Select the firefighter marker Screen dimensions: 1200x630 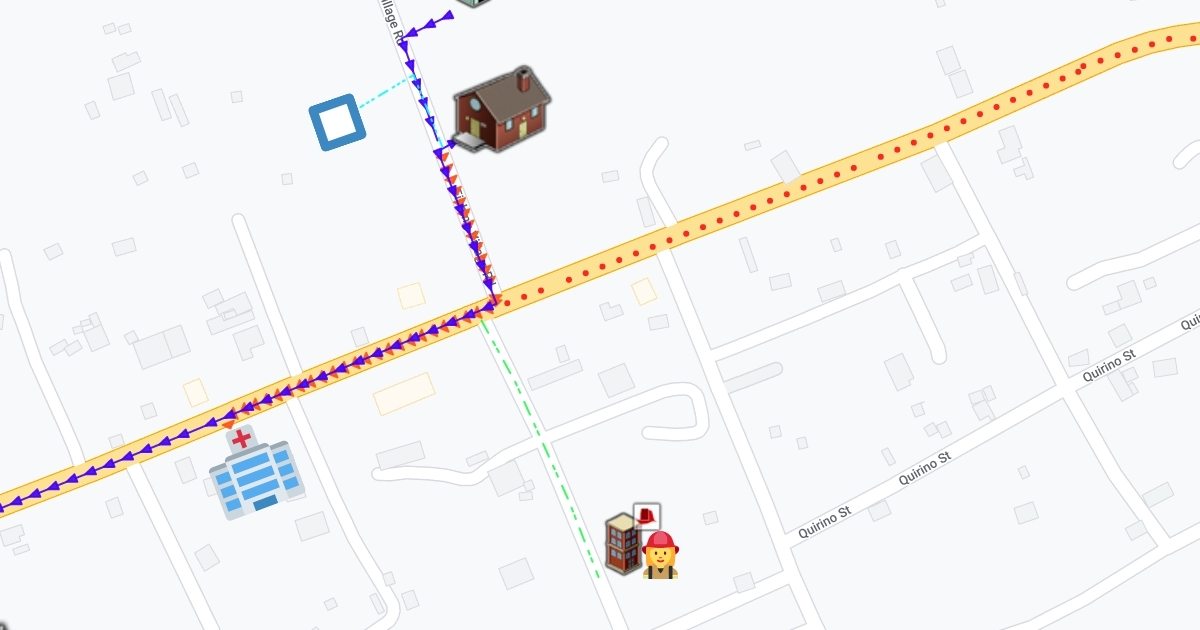pyautogui.click(x=660, y=555)
